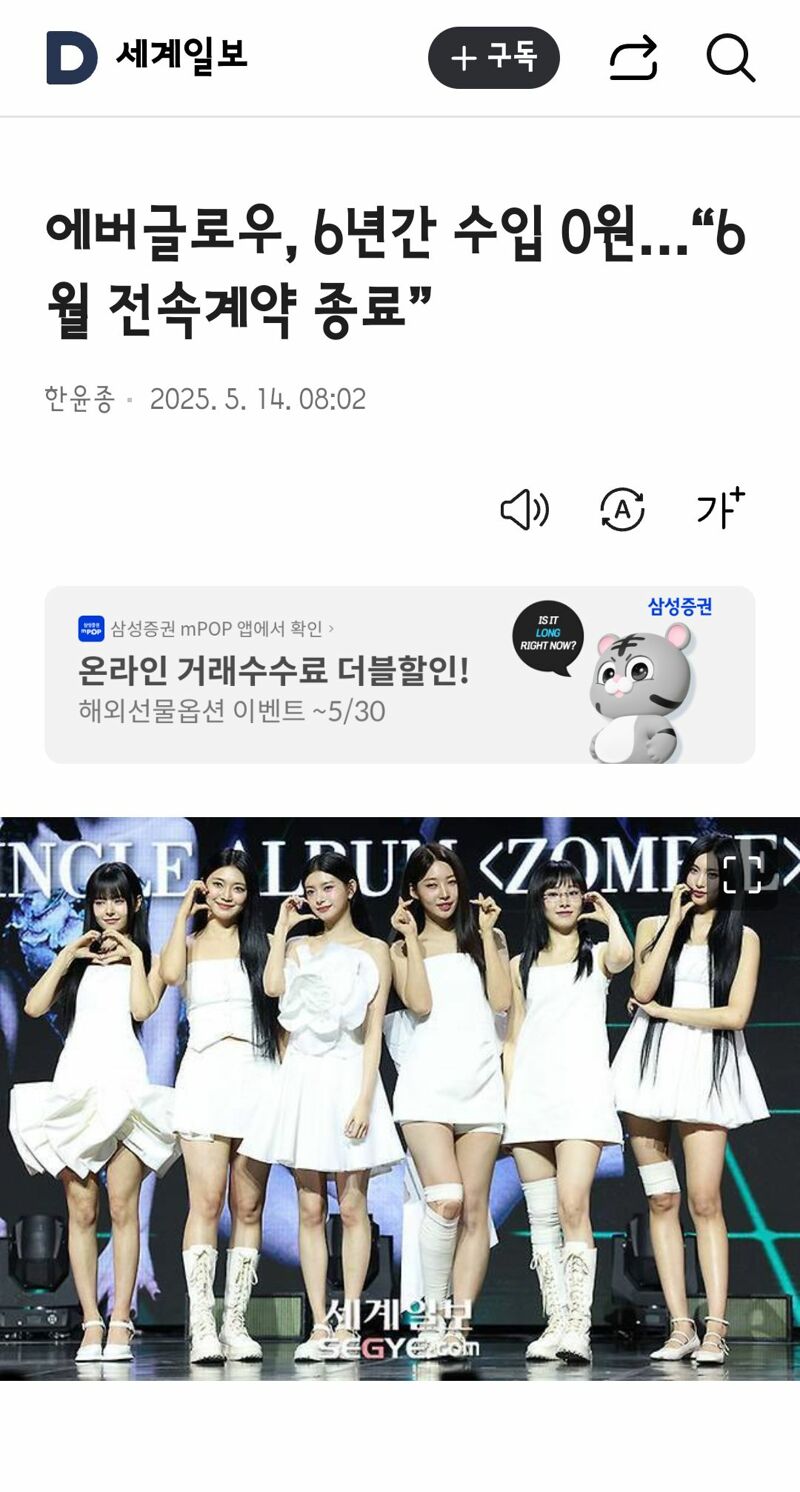Expand the article photo to fullscreen
This screenshot has height=1492, width=800.
(x=742, y=874)
